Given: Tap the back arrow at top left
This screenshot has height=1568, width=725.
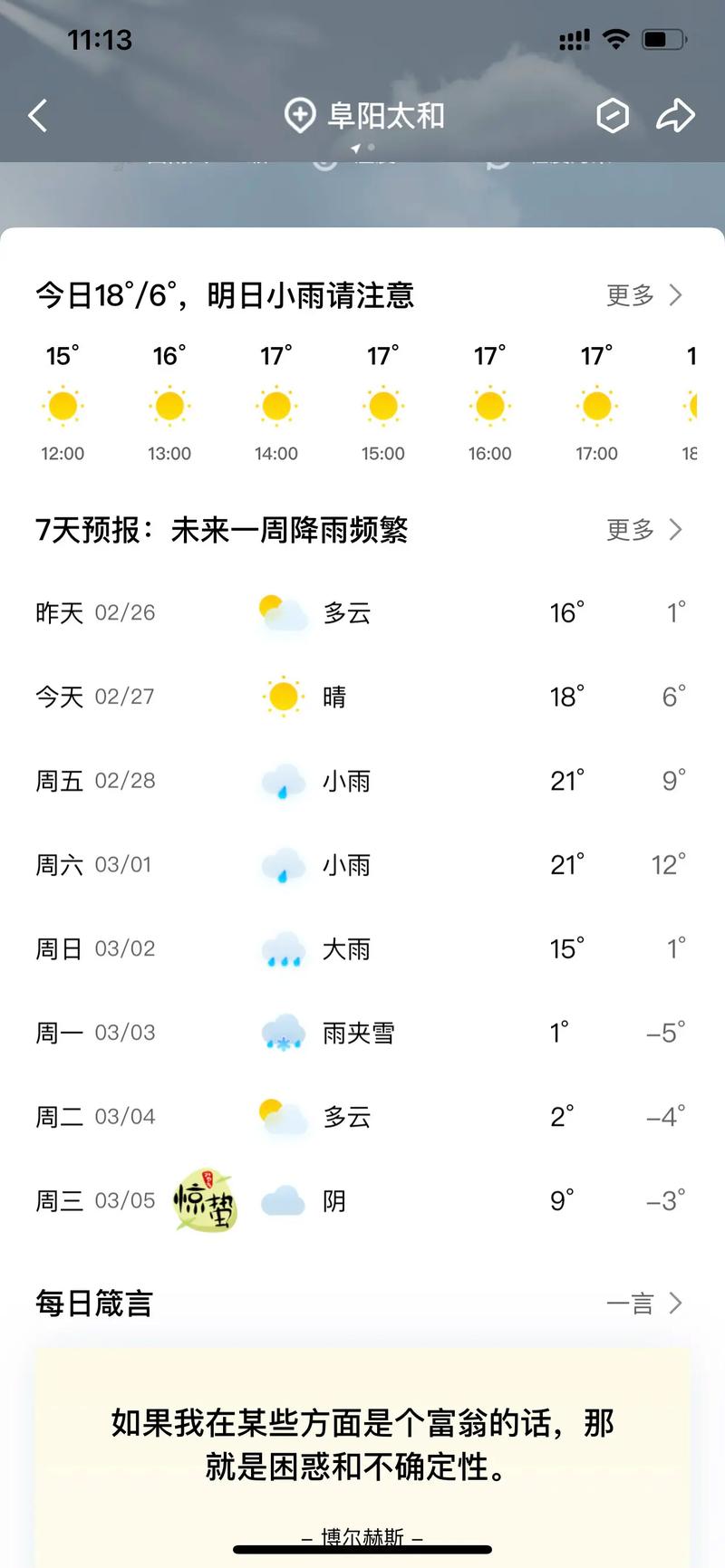Looking at the screenshot, I should [x=37, y=116].
